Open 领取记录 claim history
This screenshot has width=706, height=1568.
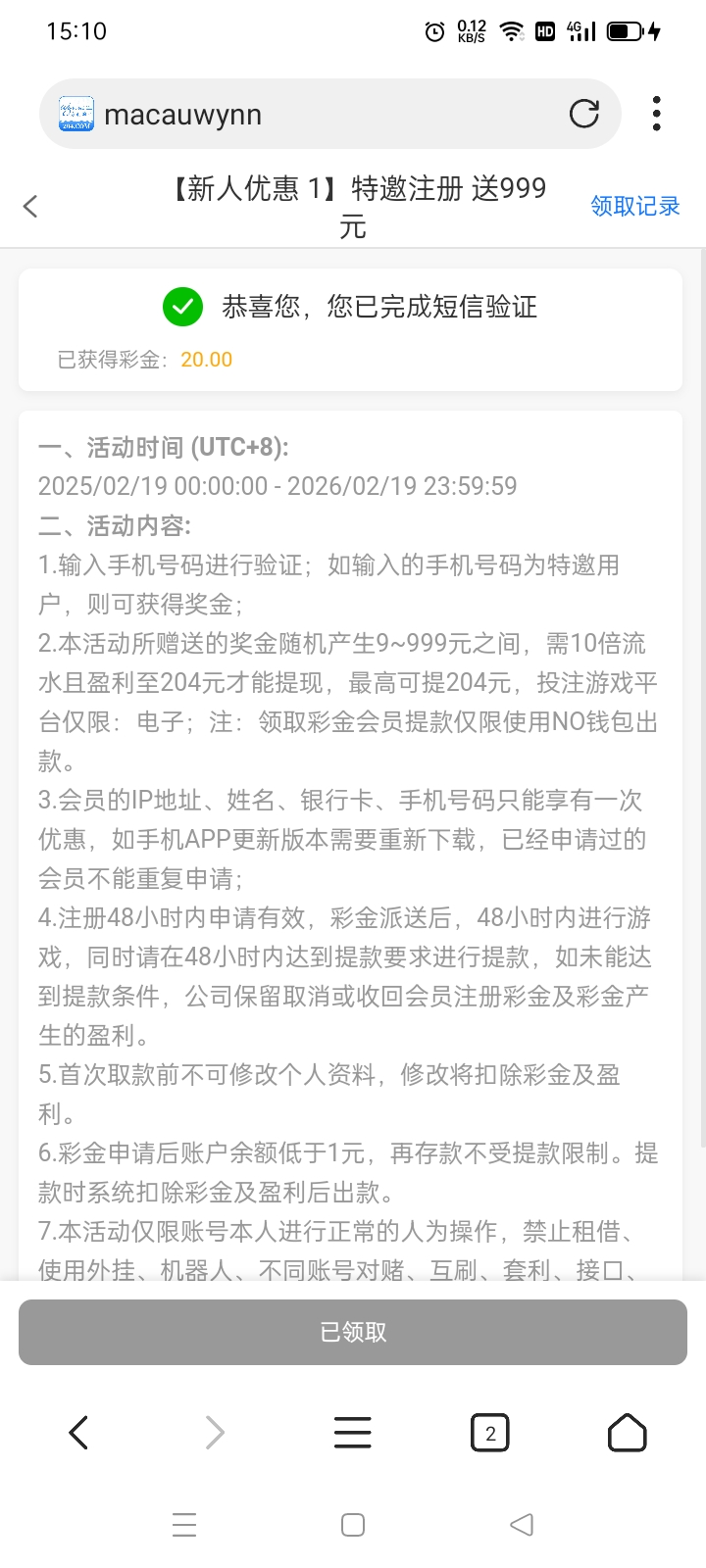(634, 206)
